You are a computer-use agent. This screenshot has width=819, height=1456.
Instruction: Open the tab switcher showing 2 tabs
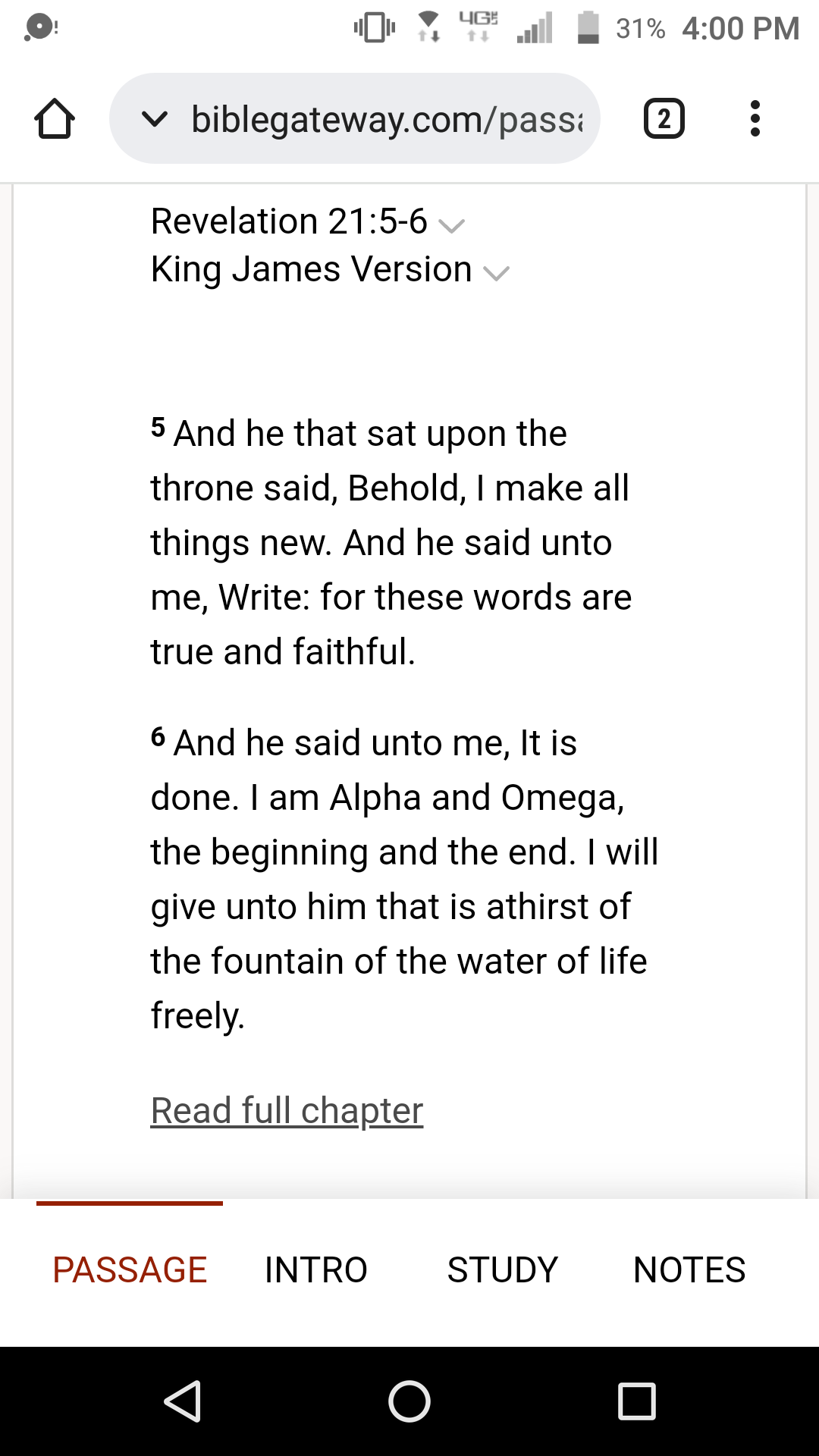[664, 119]
